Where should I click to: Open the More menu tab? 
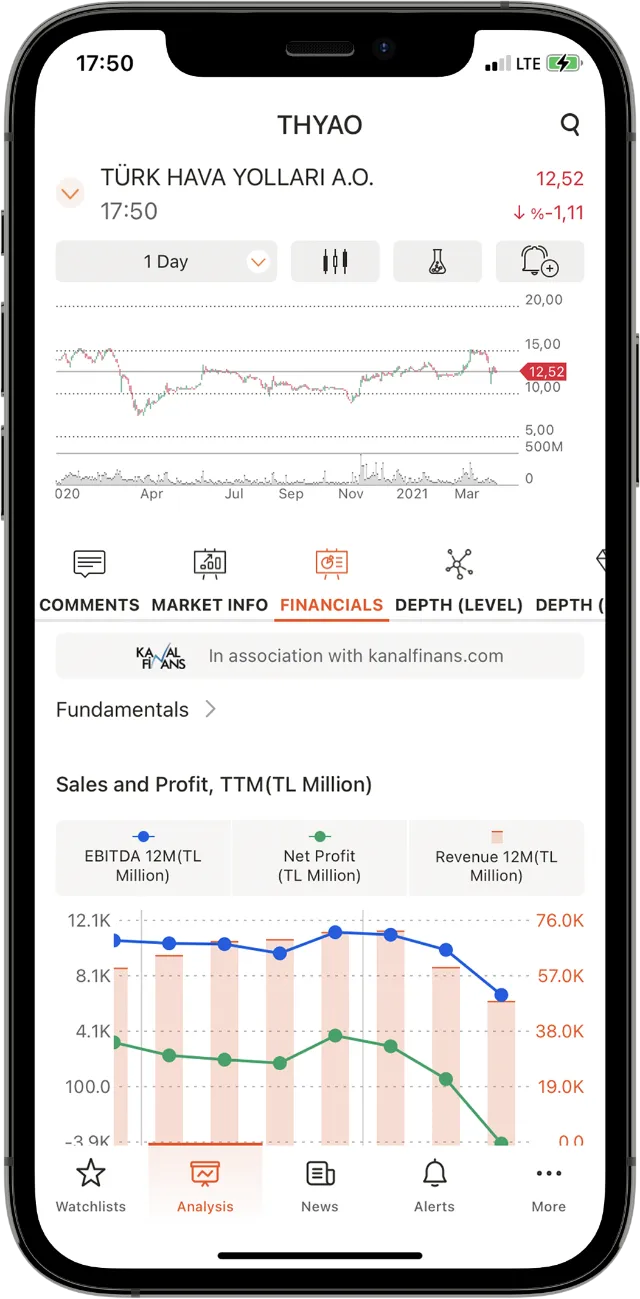pos(548,1187)
